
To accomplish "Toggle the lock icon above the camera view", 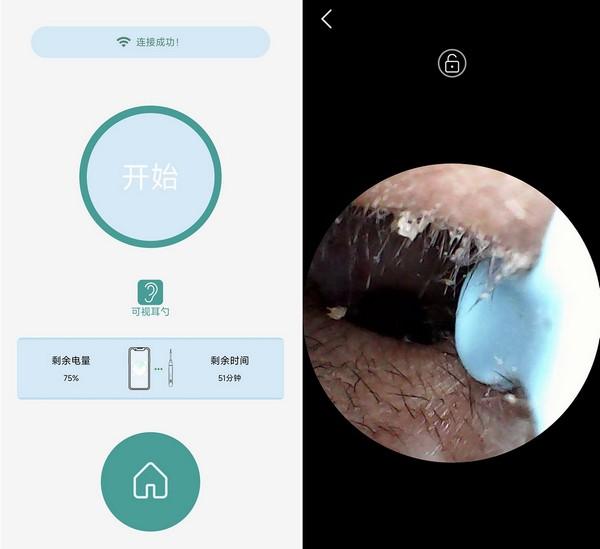I will [x=452, y=63].
